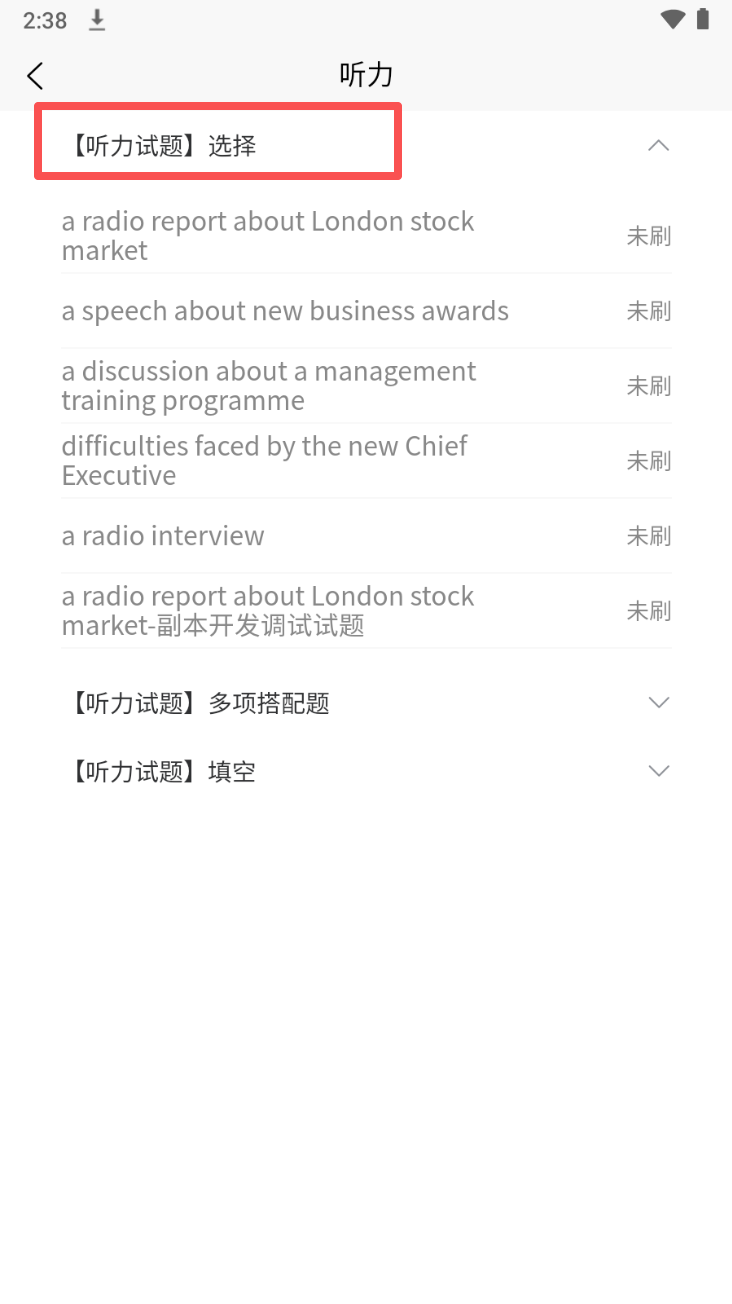Image resolution: width=732 pixels, height=1304 pixels.
Task: Go back using the top-left arrow
Action: click(35, 75)
